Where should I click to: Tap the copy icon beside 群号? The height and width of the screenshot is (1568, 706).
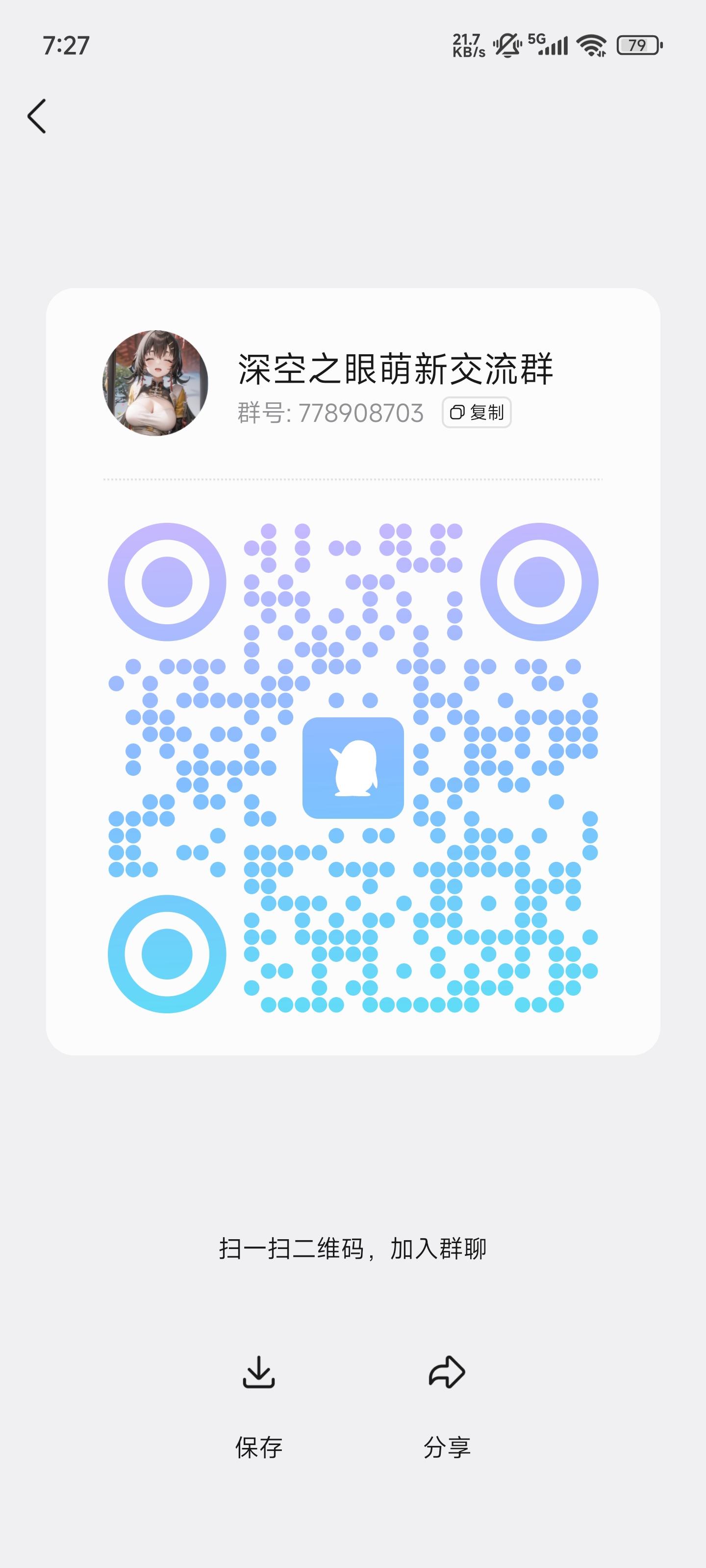pos(456,413)
